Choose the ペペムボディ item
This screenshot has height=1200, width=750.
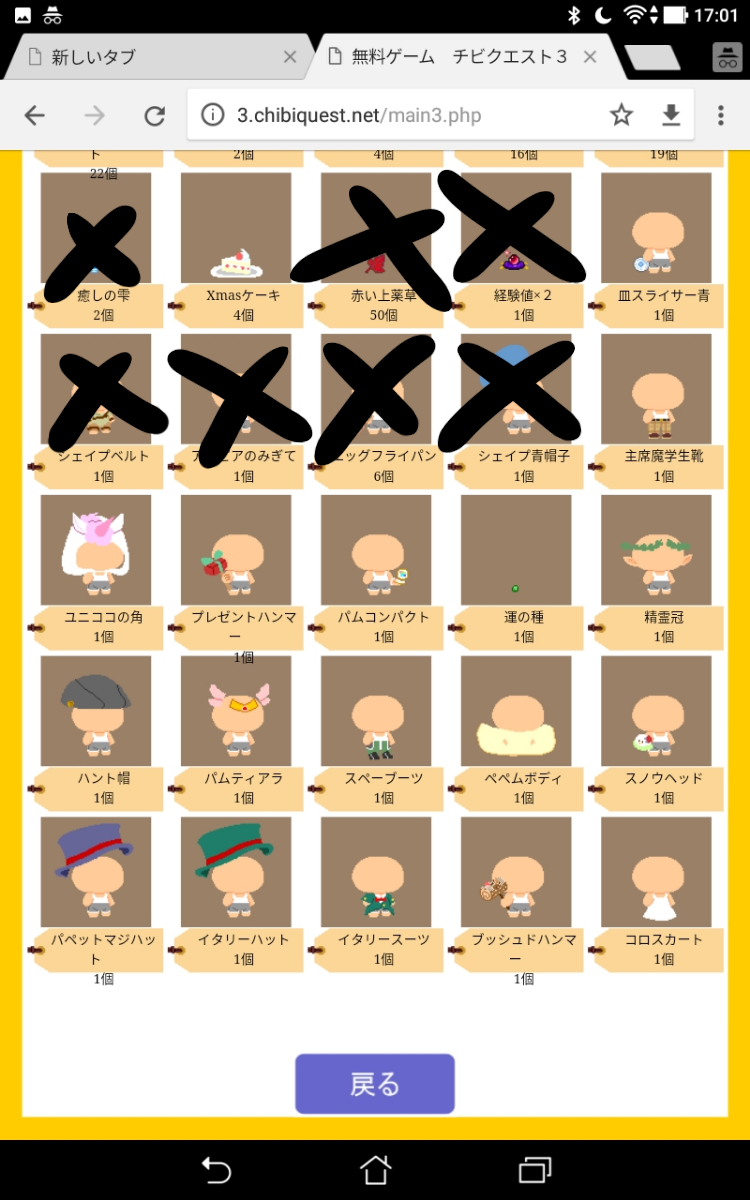click(x=516, y=711)
